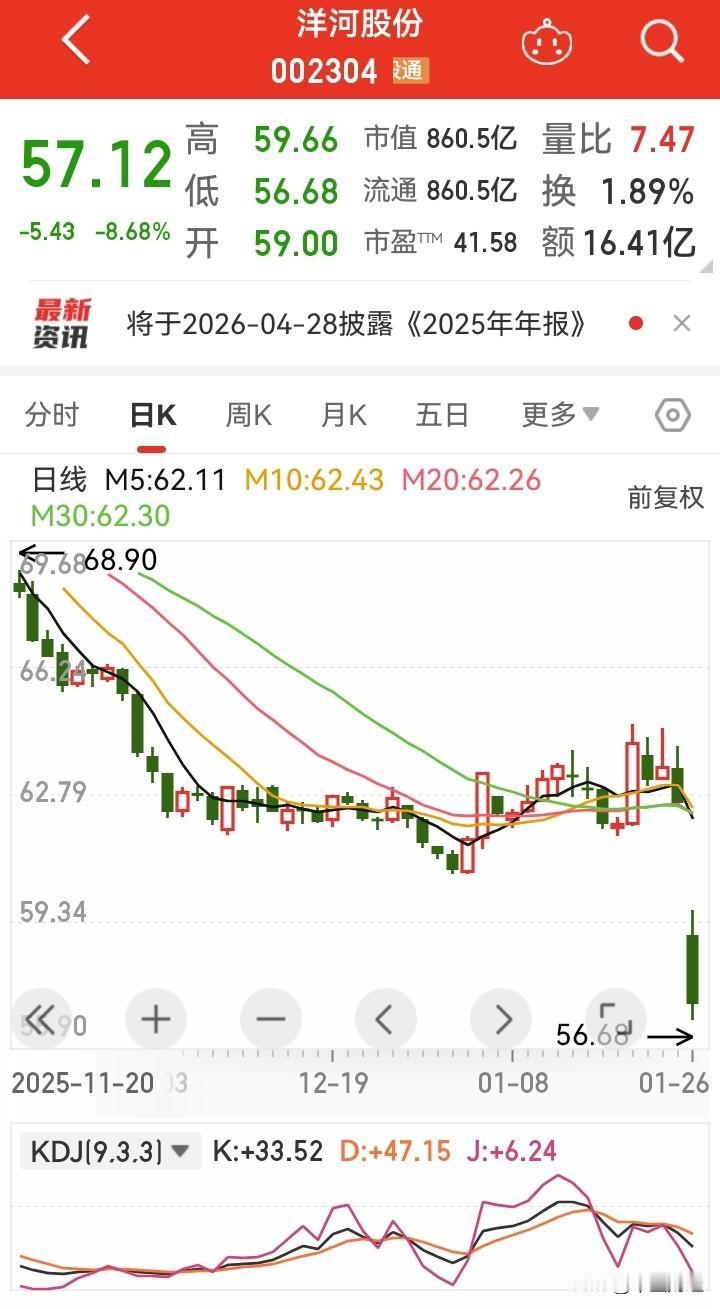Open chart settings via the gear icon
720x1309 pixels.
671,414
